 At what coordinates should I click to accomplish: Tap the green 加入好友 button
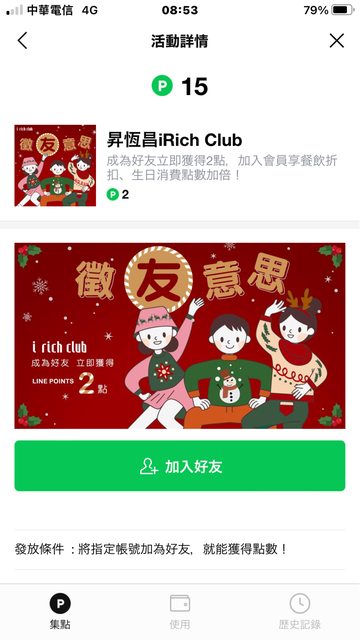tap(180, 466)
